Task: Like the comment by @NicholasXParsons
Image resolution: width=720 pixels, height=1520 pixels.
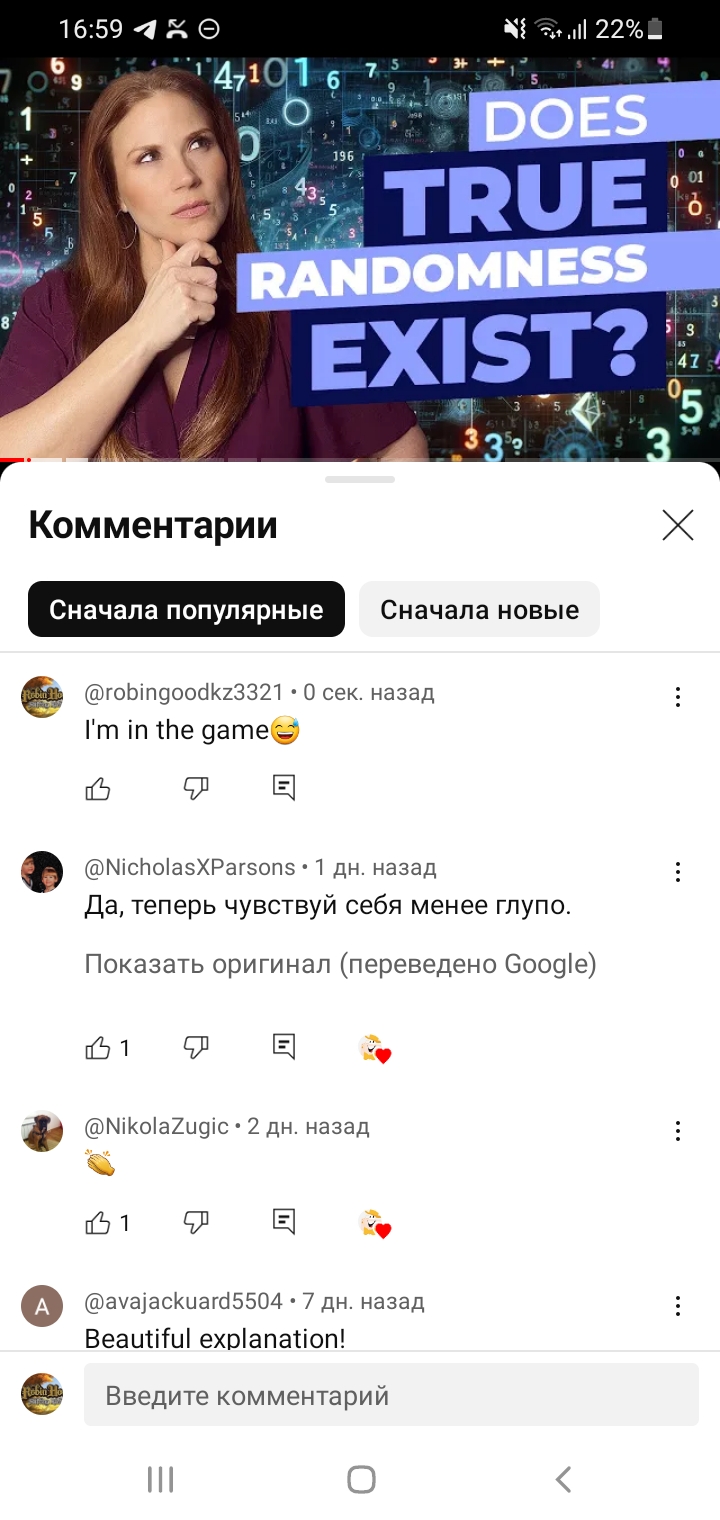Action: click(98, 1048)
